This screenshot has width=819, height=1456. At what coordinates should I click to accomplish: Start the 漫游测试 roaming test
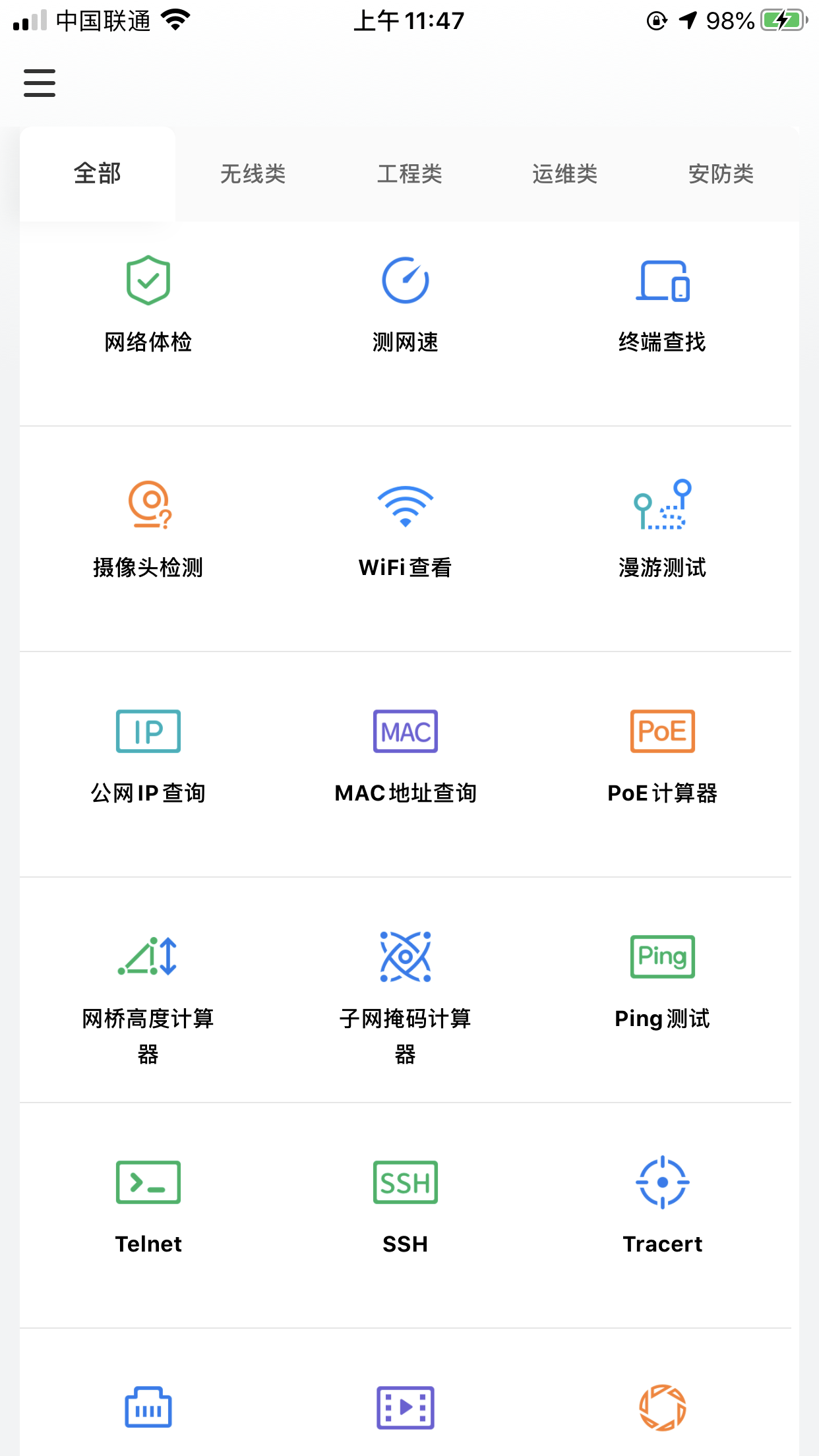pyautogui.click(x=662, y=528)
